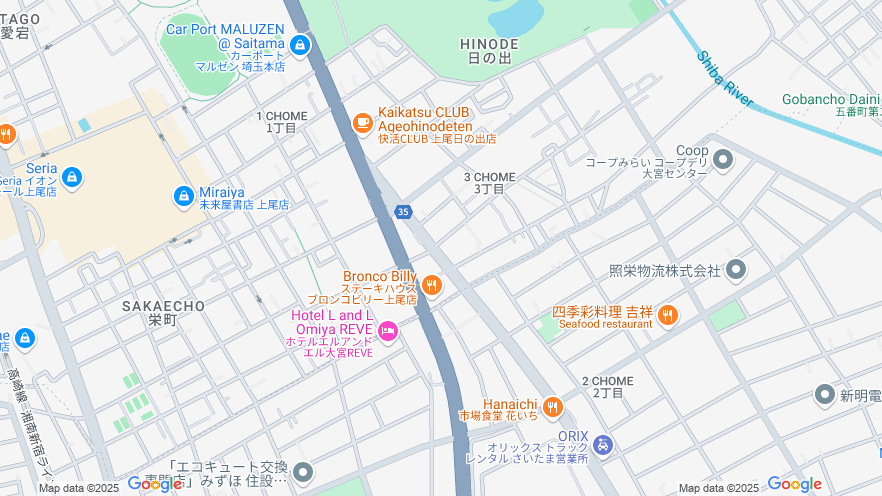
Task: Tap the 新明電 pin
Action: coord(825,395)
